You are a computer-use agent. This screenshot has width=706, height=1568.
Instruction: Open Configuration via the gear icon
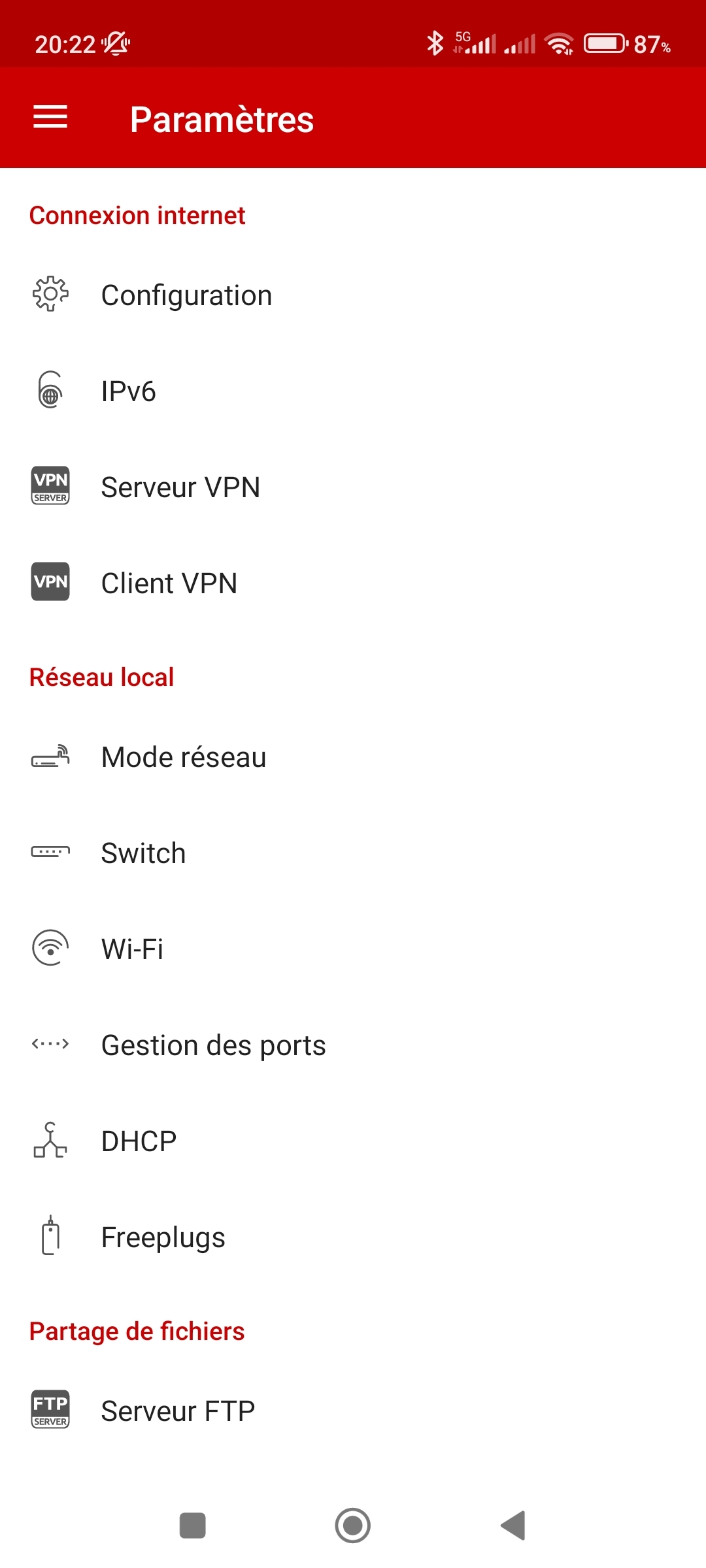[x=49, y=295]
